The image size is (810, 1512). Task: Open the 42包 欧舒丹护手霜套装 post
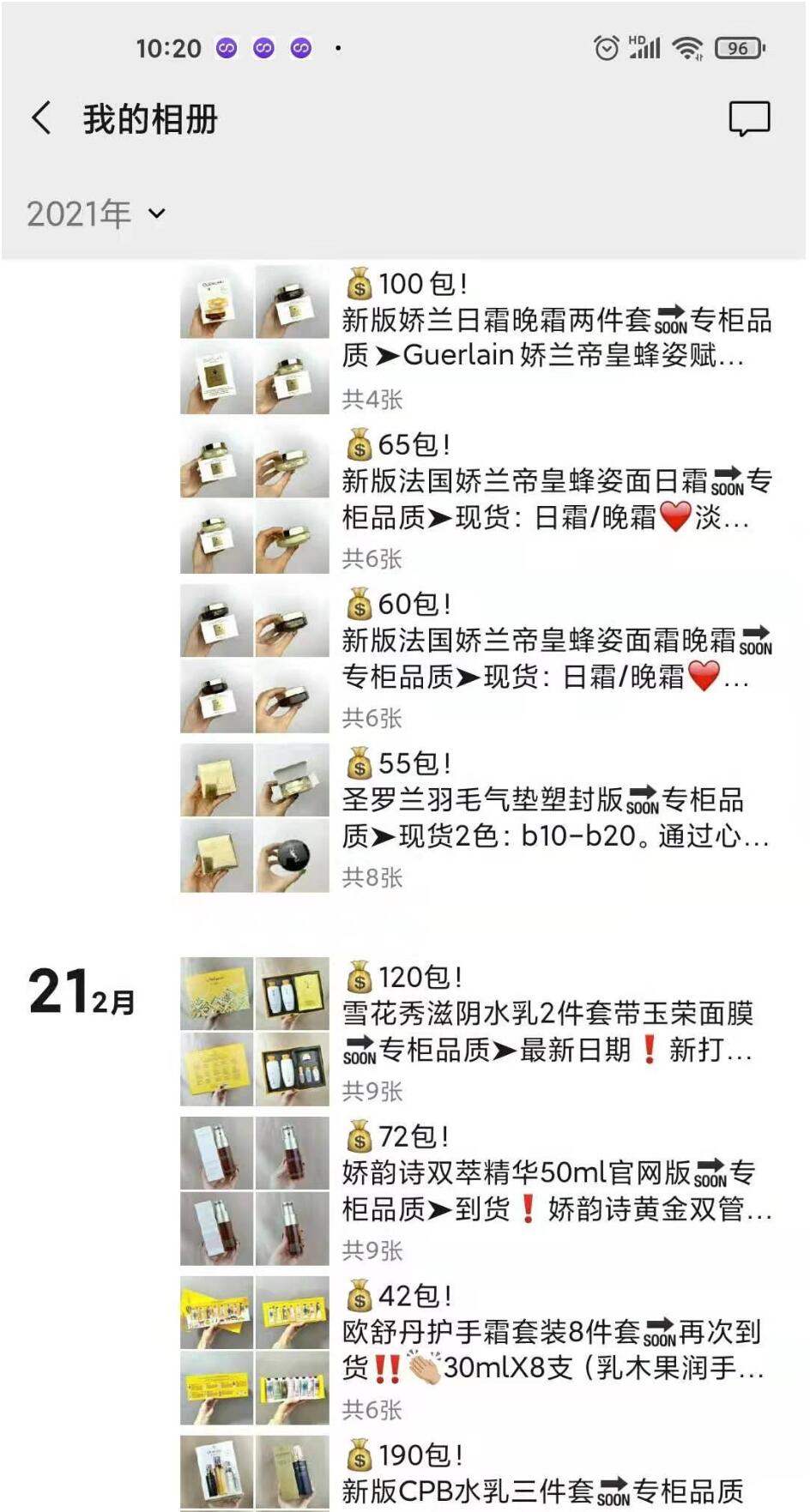point(556,1350)
